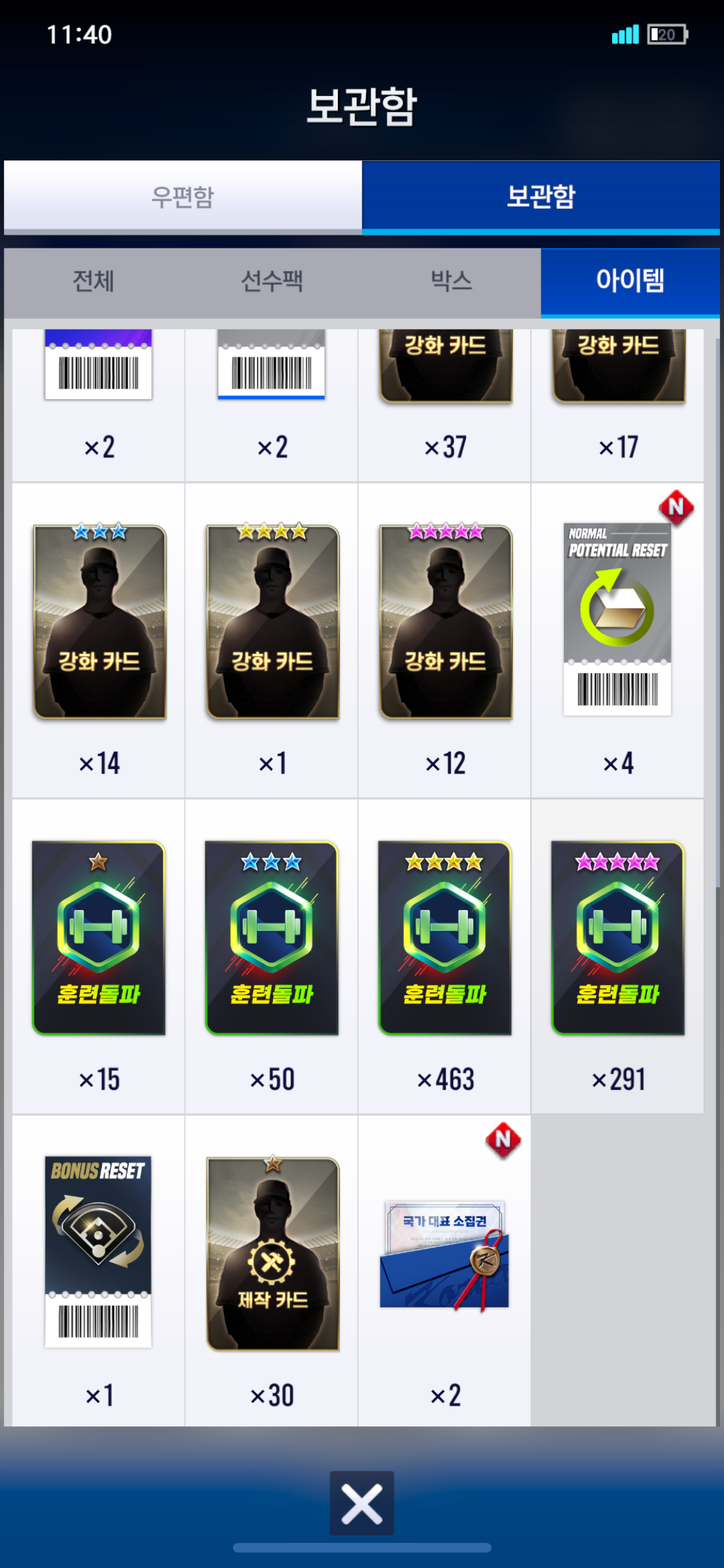The width and height of the screenshot is (724, 1568).
Task: Select the 보관함 tab
Action: (x=541, y=197)
